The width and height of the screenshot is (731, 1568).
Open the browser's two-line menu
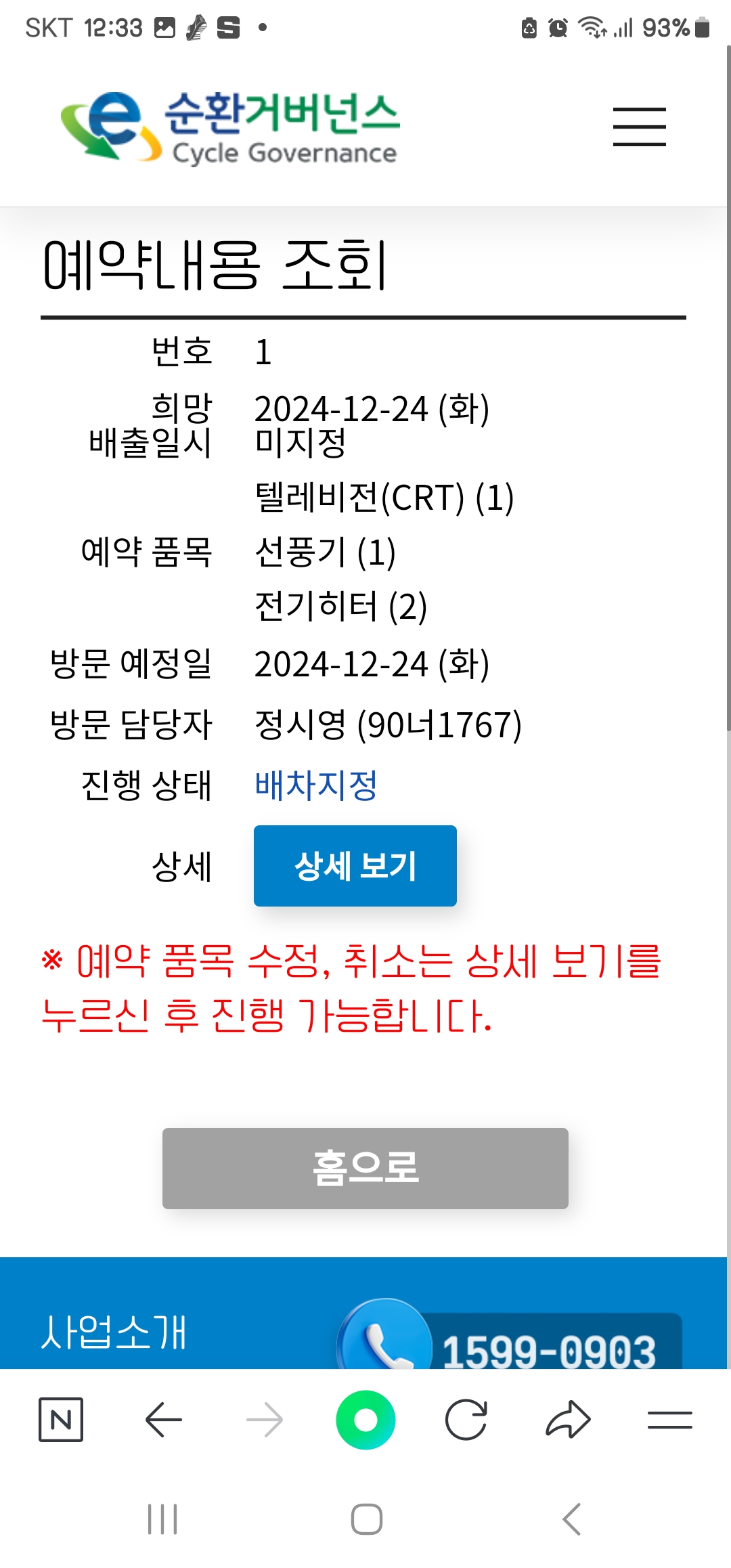tap(669, 1419)
